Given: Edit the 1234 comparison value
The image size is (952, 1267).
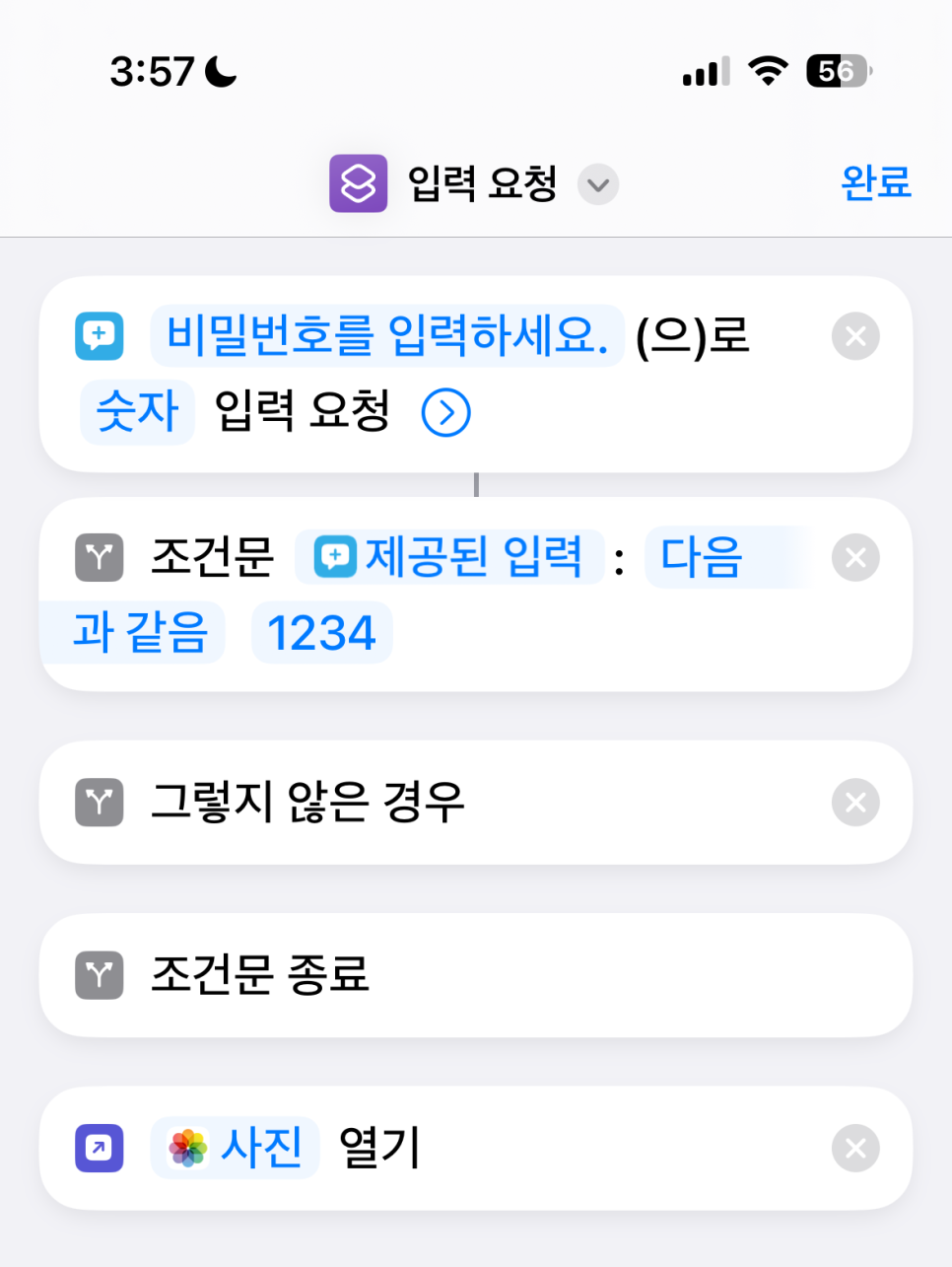Looking at the screenshot, I should coord(321,632).
